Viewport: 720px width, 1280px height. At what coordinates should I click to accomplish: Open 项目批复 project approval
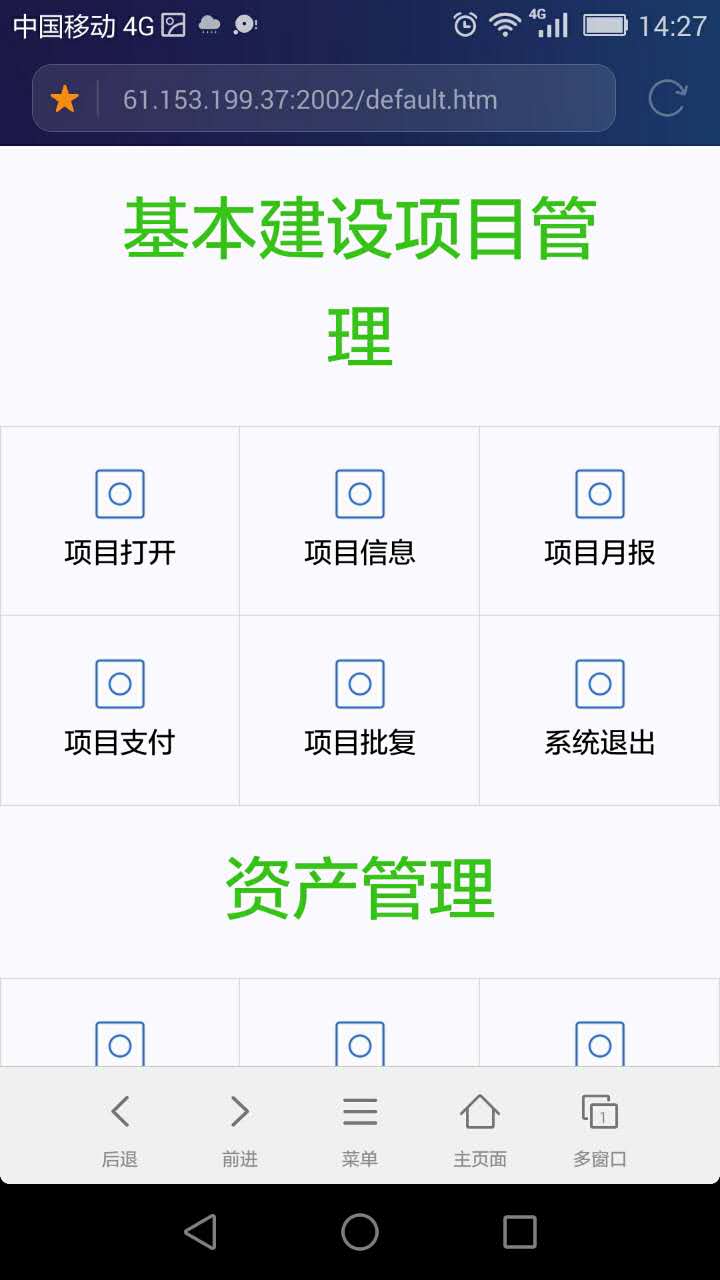click(360, 710)
